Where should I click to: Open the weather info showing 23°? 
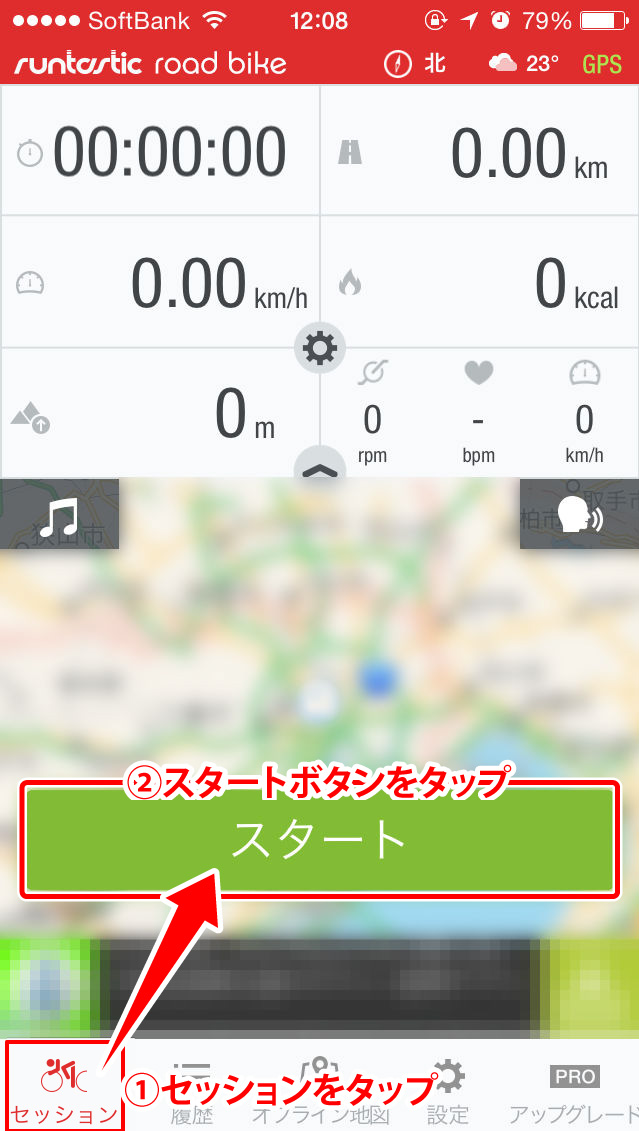(523, 64)
